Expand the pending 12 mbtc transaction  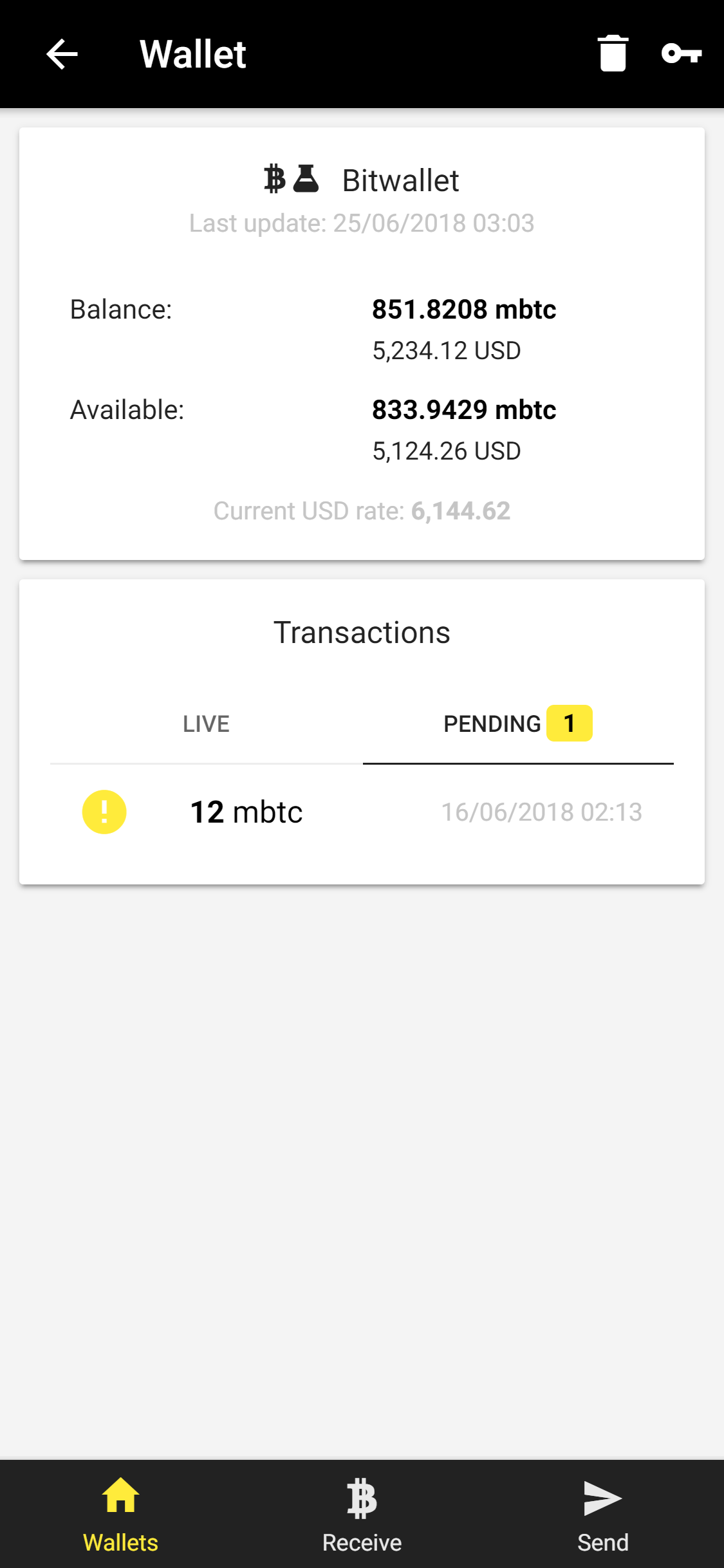[x=362, y=812]
